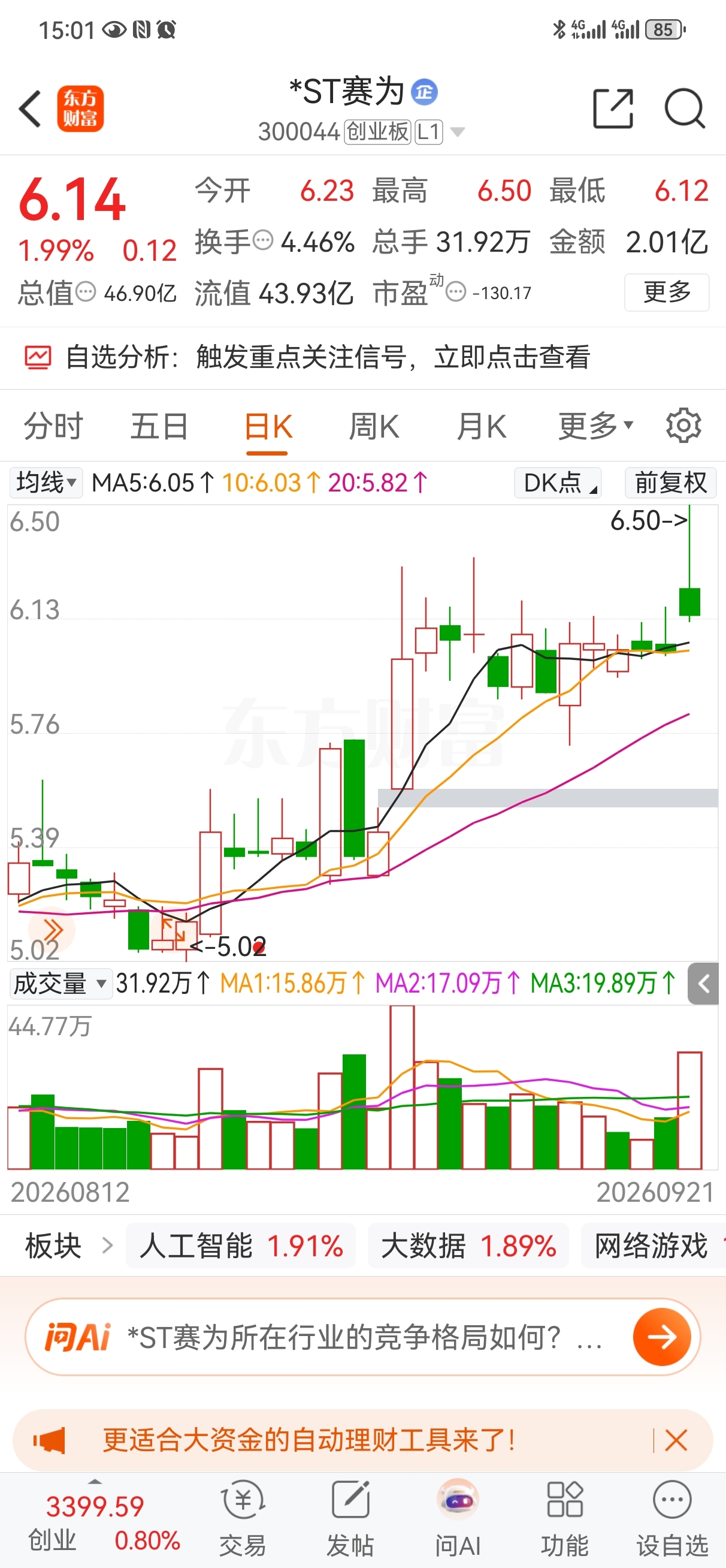Switch to the 分时 tab
Screen dimensions: 726x1568
pyautogui.click(x=53, y=426)
